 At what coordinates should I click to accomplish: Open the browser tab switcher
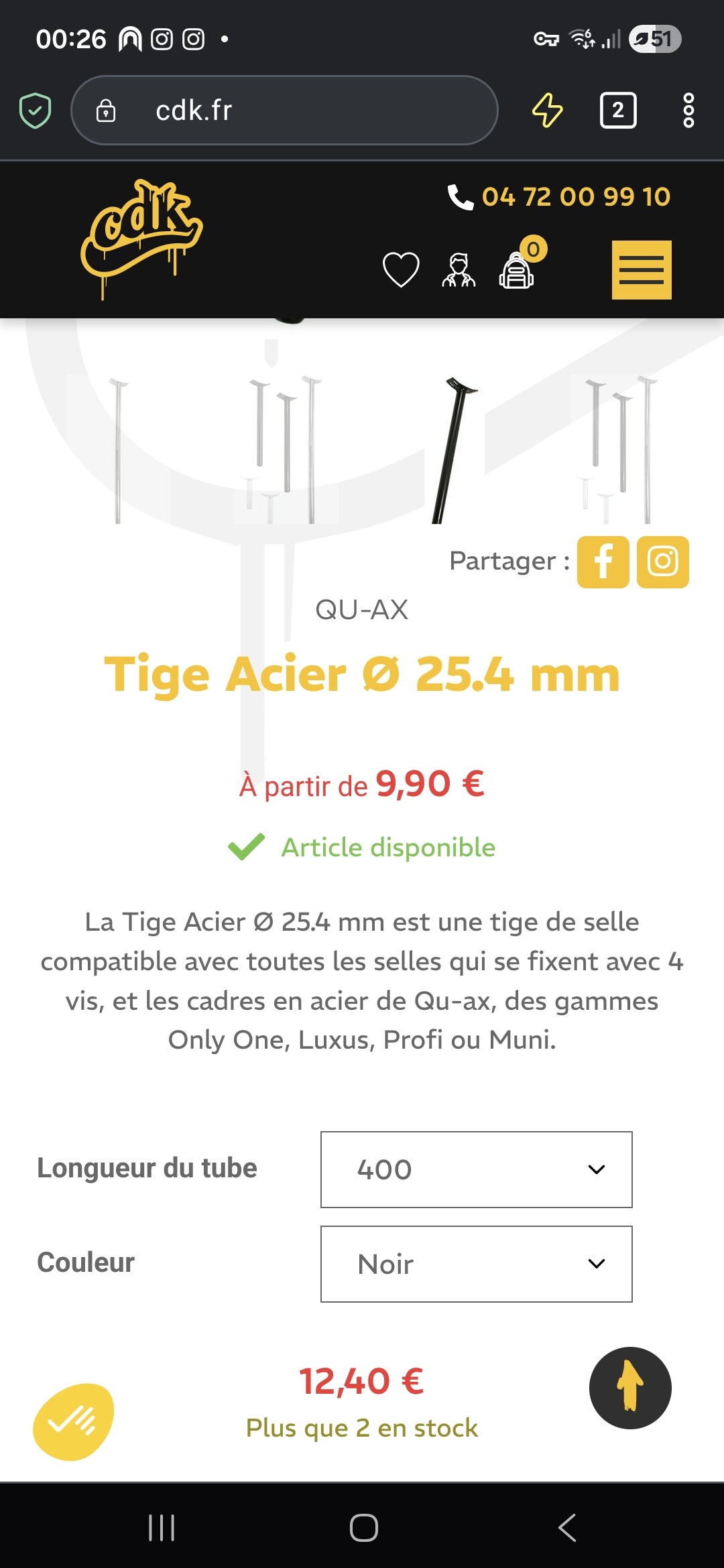(617, 111)
